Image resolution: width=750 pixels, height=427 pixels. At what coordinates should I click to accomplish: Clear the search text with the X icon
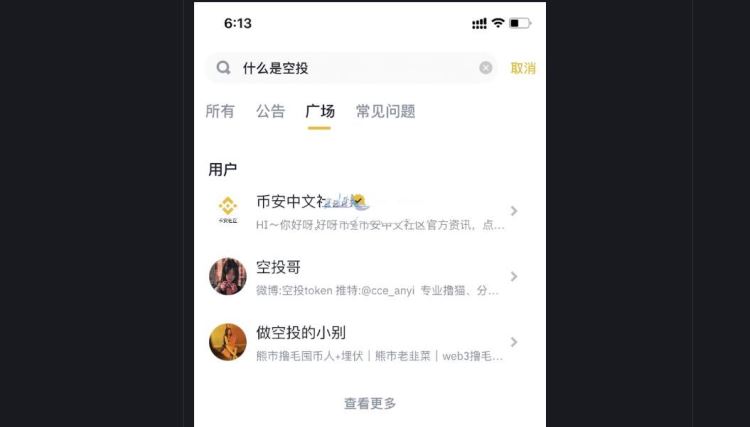click(x=486, y=68)
